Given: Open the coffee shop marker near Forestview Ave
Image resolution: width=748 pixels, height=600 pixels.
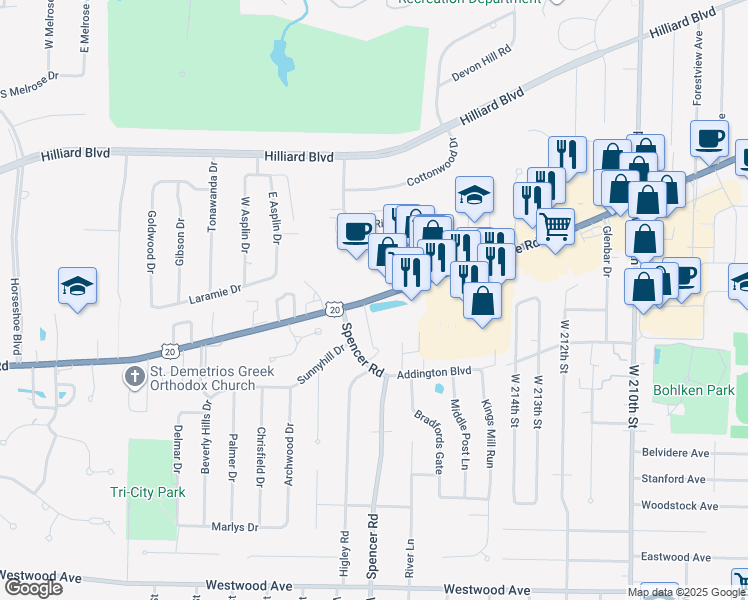Looking at the screenshot, I should pos(709,138).
